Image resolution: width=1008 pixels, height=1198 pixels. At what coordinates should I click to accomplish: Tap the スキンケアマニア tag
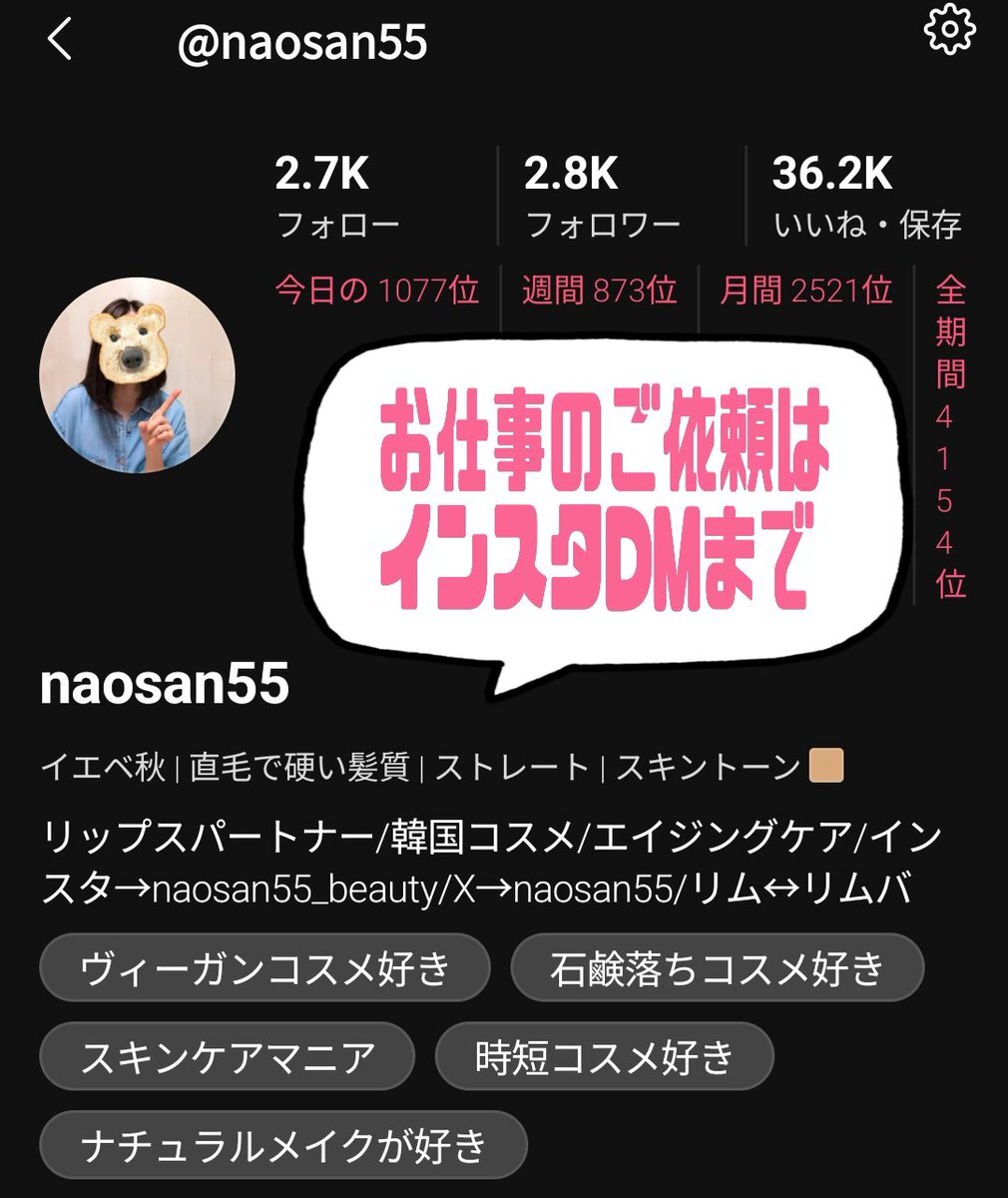coord(228,1056)
